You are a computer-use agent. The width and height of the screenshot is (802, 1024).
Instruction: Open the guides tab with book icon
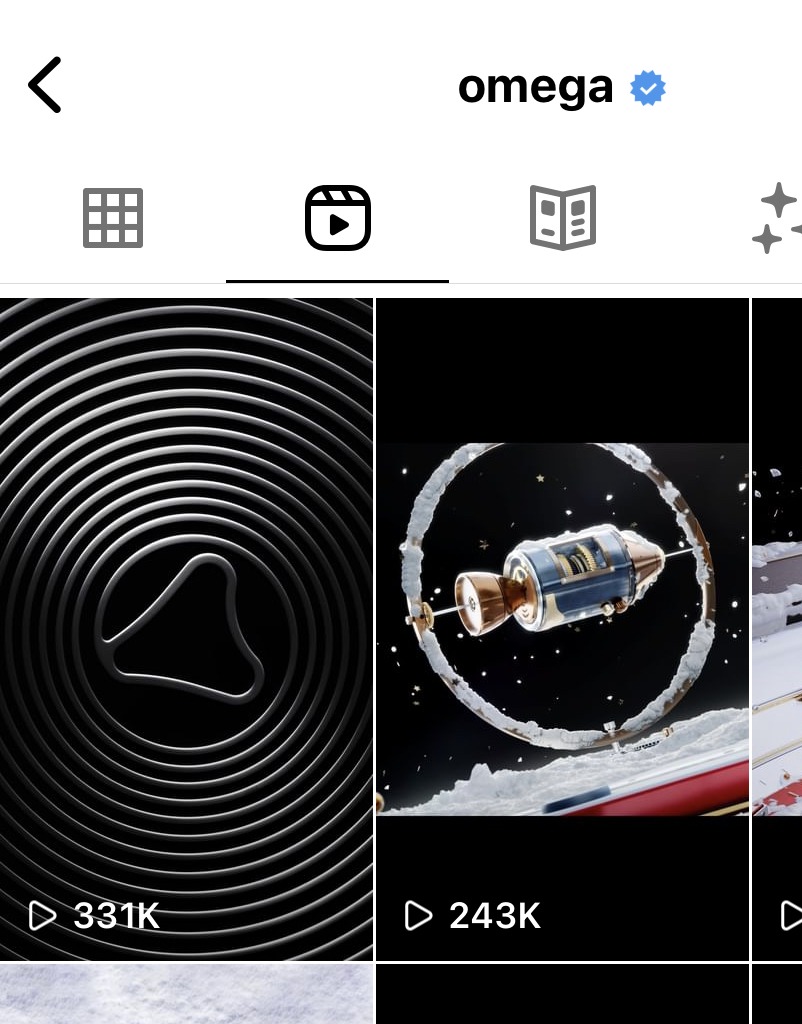(x=562, y=217)
